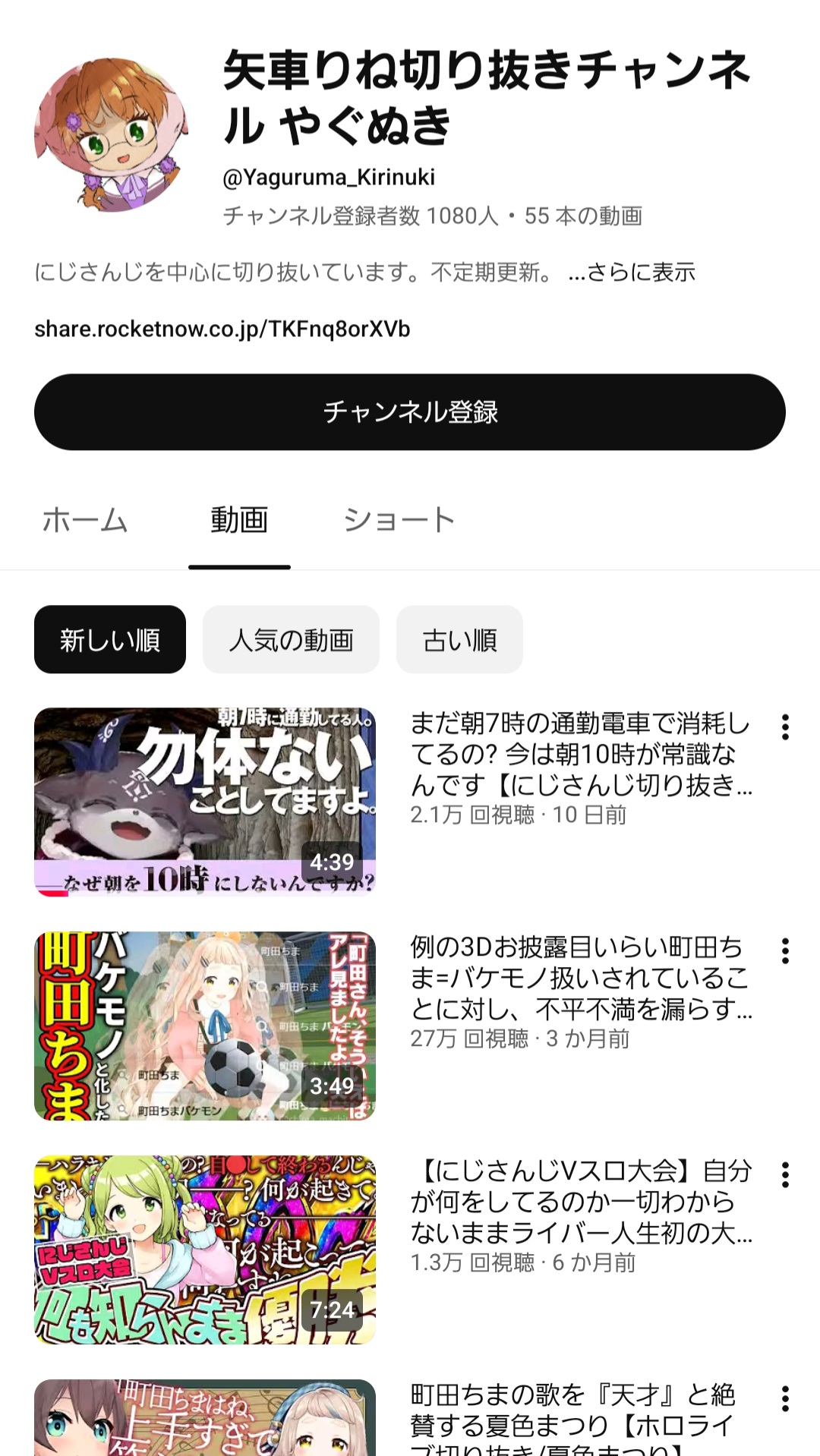Open options menu for 町田ちまの歌 video
820x1456 pixels.
pos(786,1399)
